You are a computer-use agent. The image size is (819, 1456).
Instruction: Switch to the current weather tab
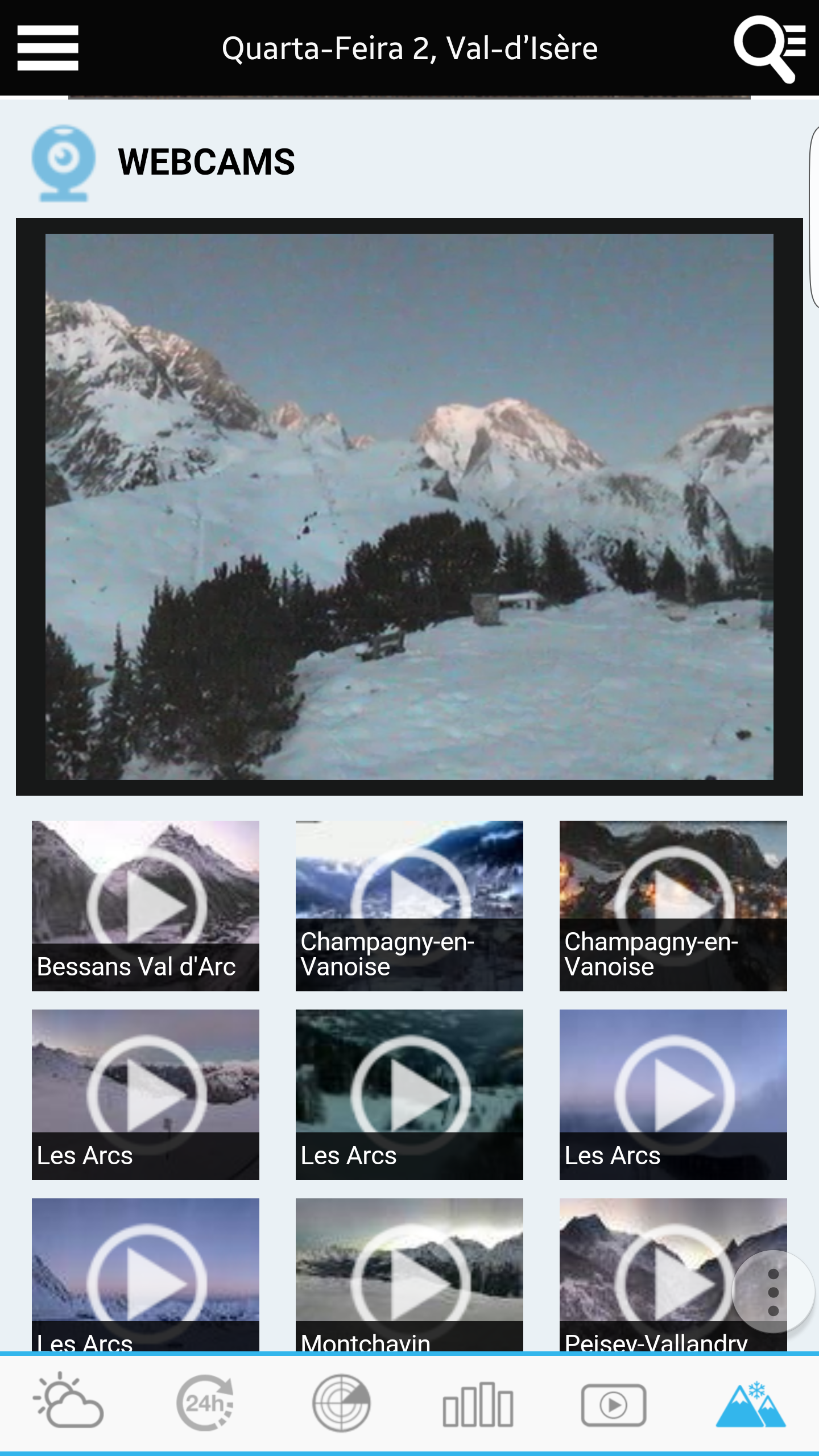pos(68,1404)
